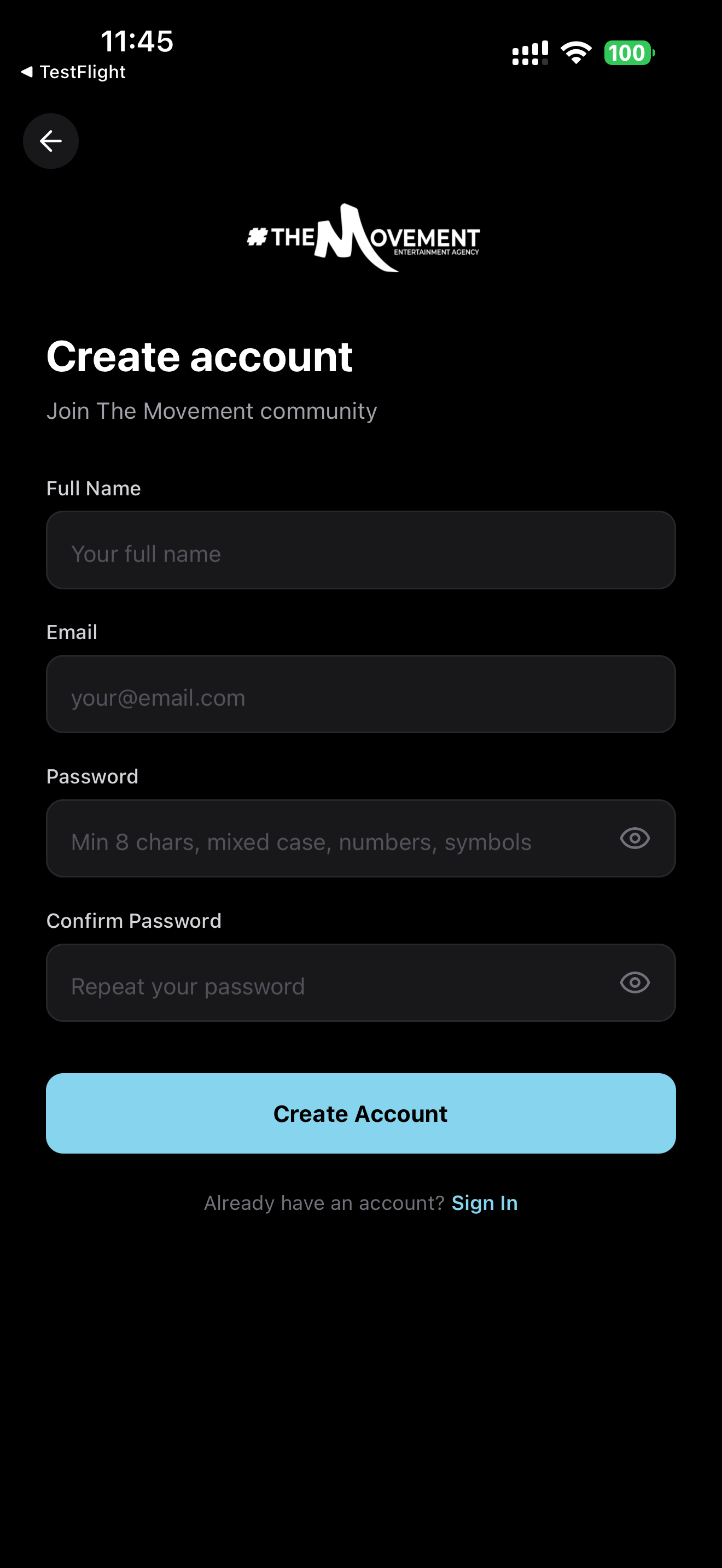Focus the Full Name field
Viewport: 722px width, 1568px height.
360,550
